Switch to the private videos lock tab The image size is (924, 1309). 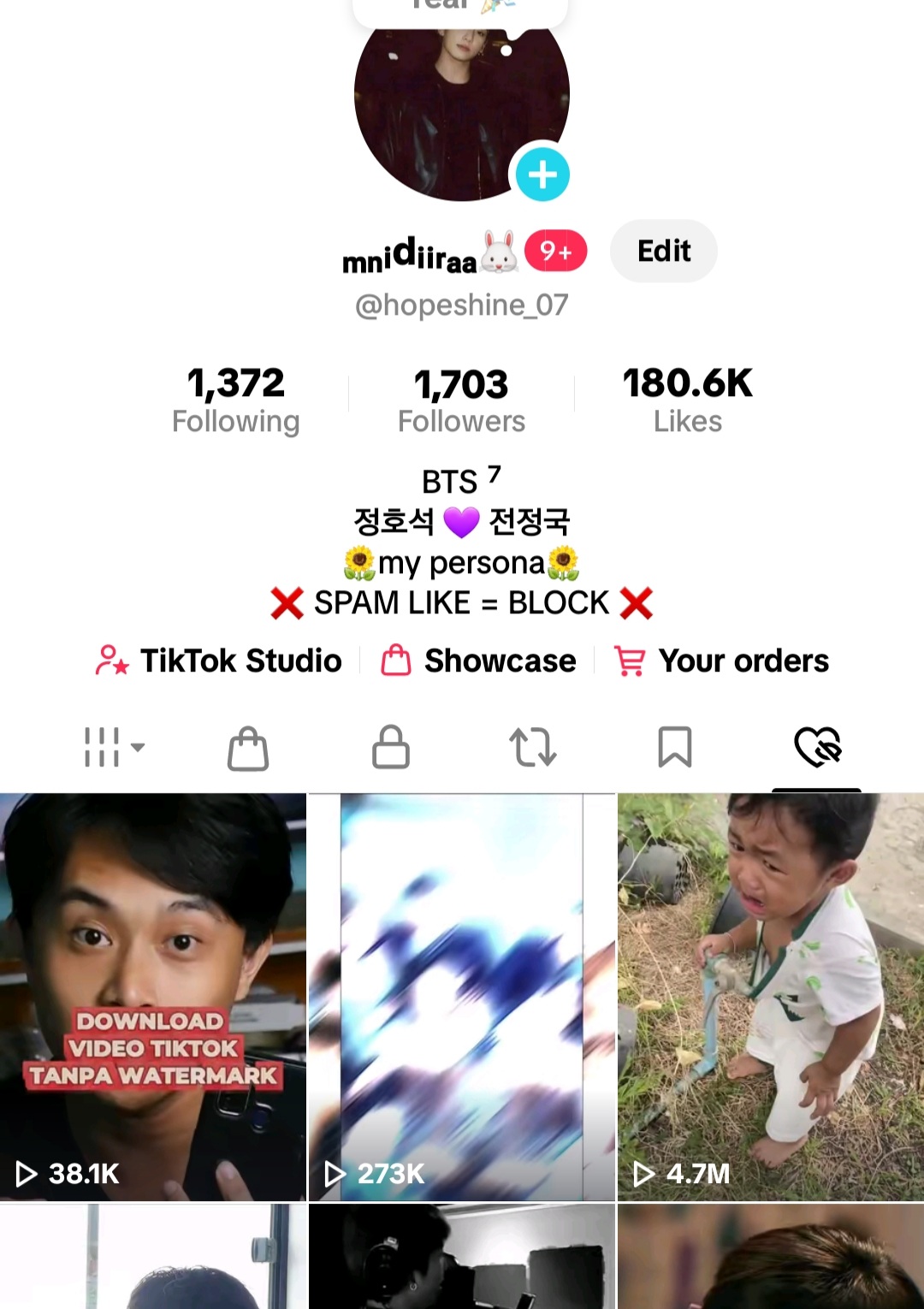click(x=391, y=748)
